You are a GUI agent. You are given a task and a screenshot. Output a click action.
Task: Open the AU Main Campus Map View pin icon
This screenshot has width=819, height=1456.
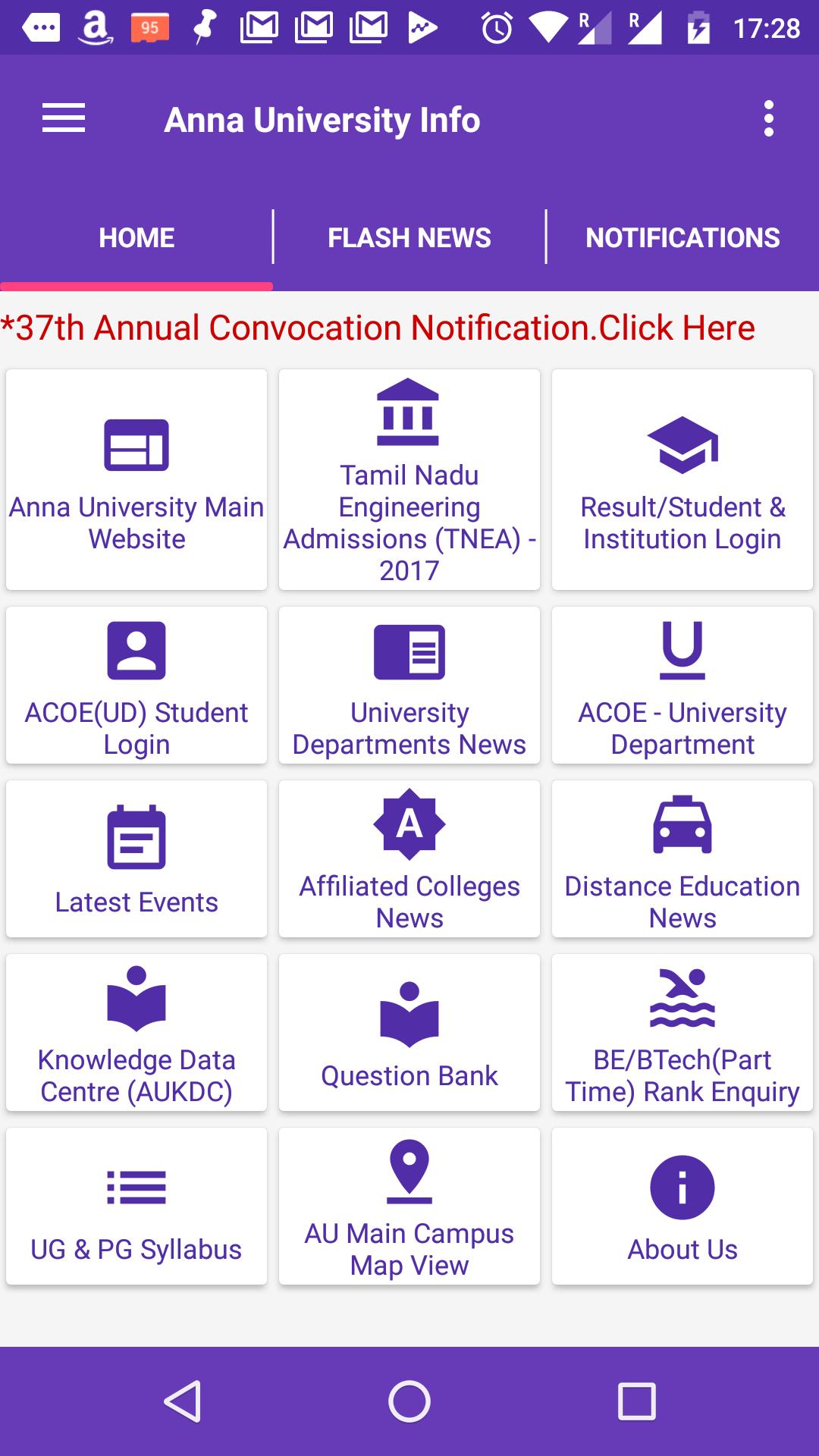[409, 1178]
